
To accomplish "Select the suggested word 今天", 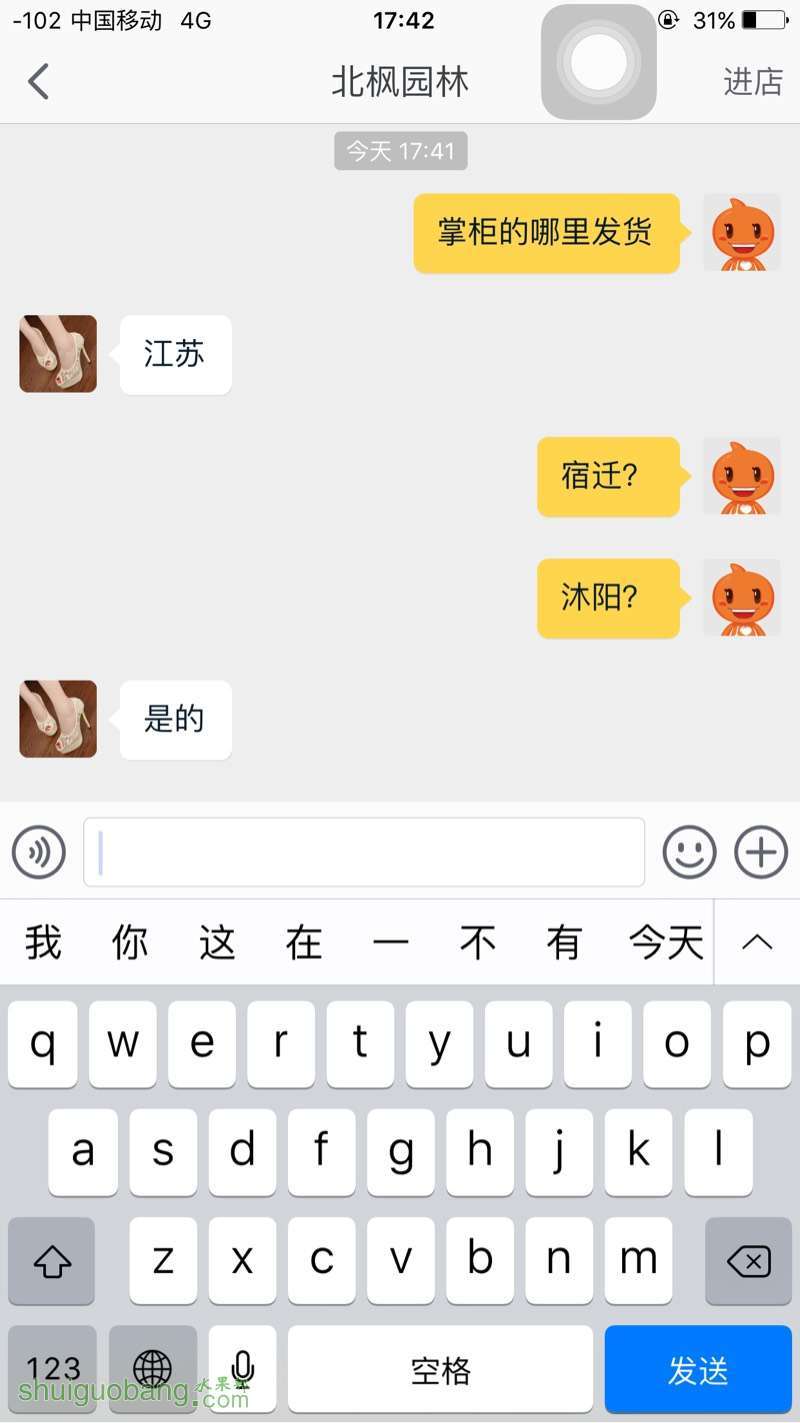I will pos(666,942).
